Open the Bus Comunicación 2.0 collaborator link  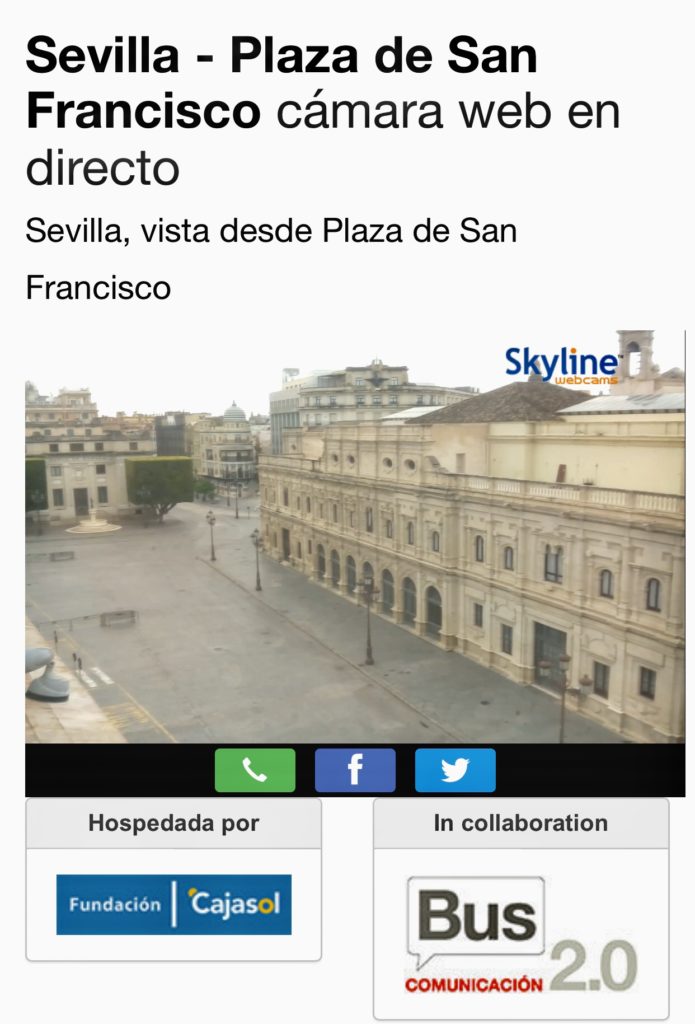pos(520,934)
